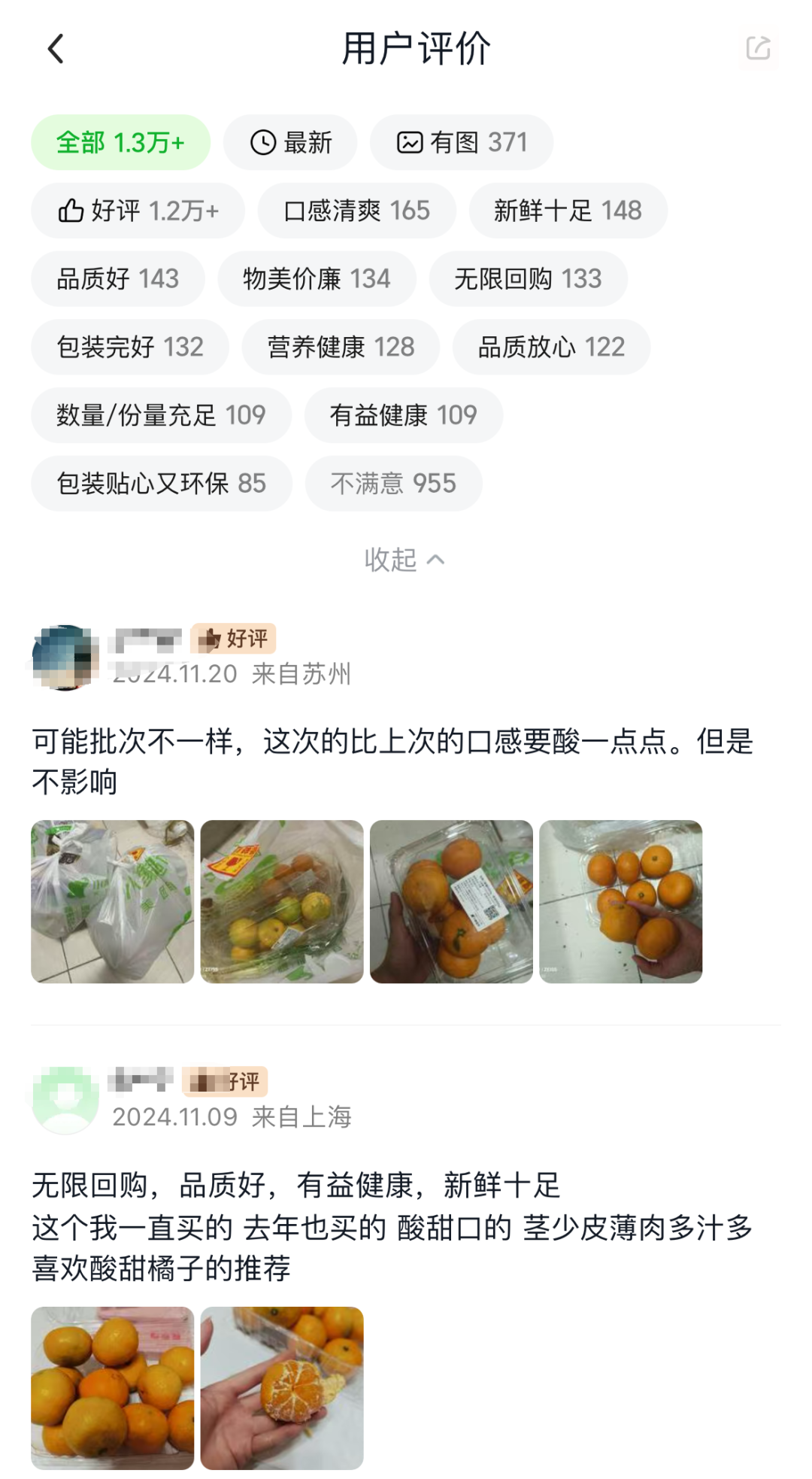Open the 无限回购 133 filter
The image size is (812, 1479).
[528, 279]
